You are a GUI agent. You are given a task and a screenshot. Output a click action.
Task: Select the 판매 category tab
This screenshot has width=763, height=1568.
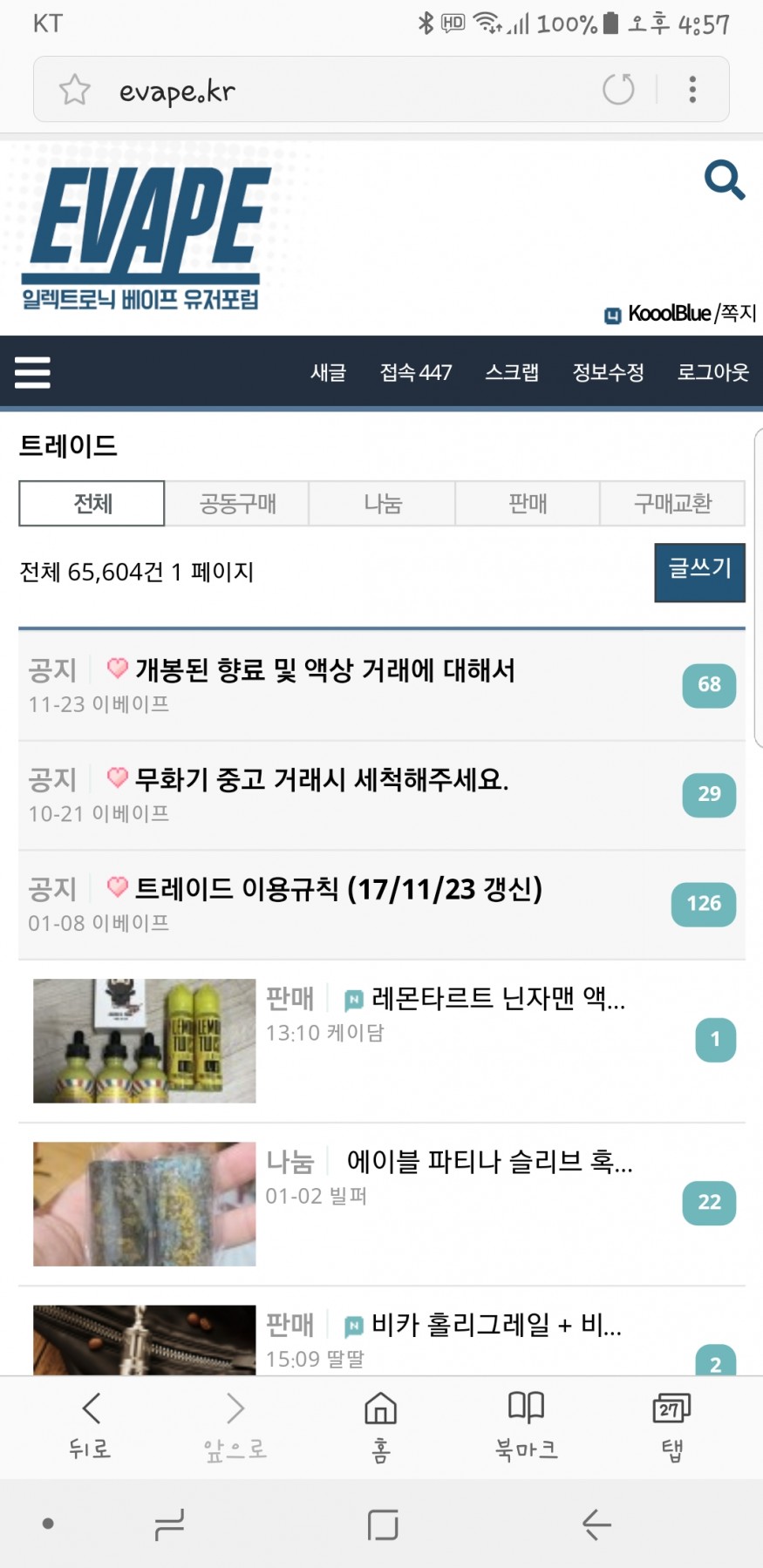click(528, 503)
